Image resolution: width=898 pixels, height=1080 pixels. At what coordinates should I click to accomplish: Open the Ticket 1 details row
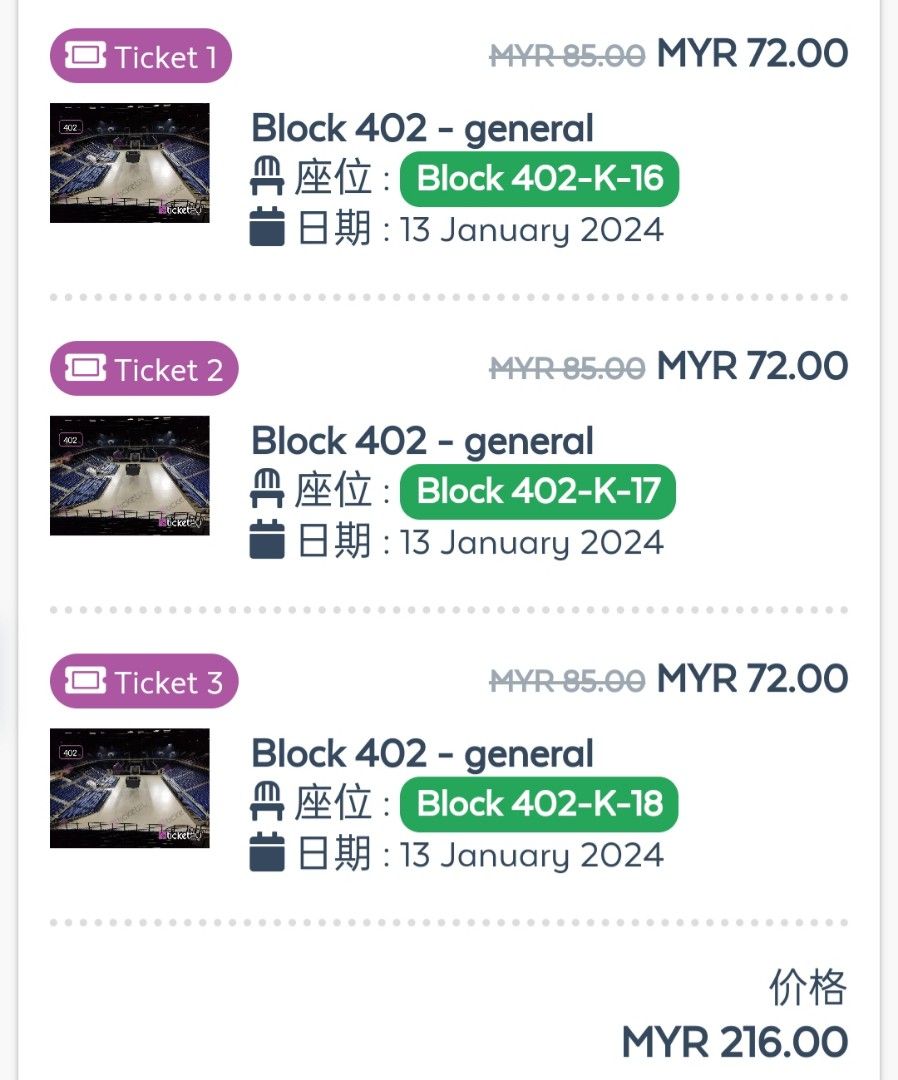coord(449,165)
